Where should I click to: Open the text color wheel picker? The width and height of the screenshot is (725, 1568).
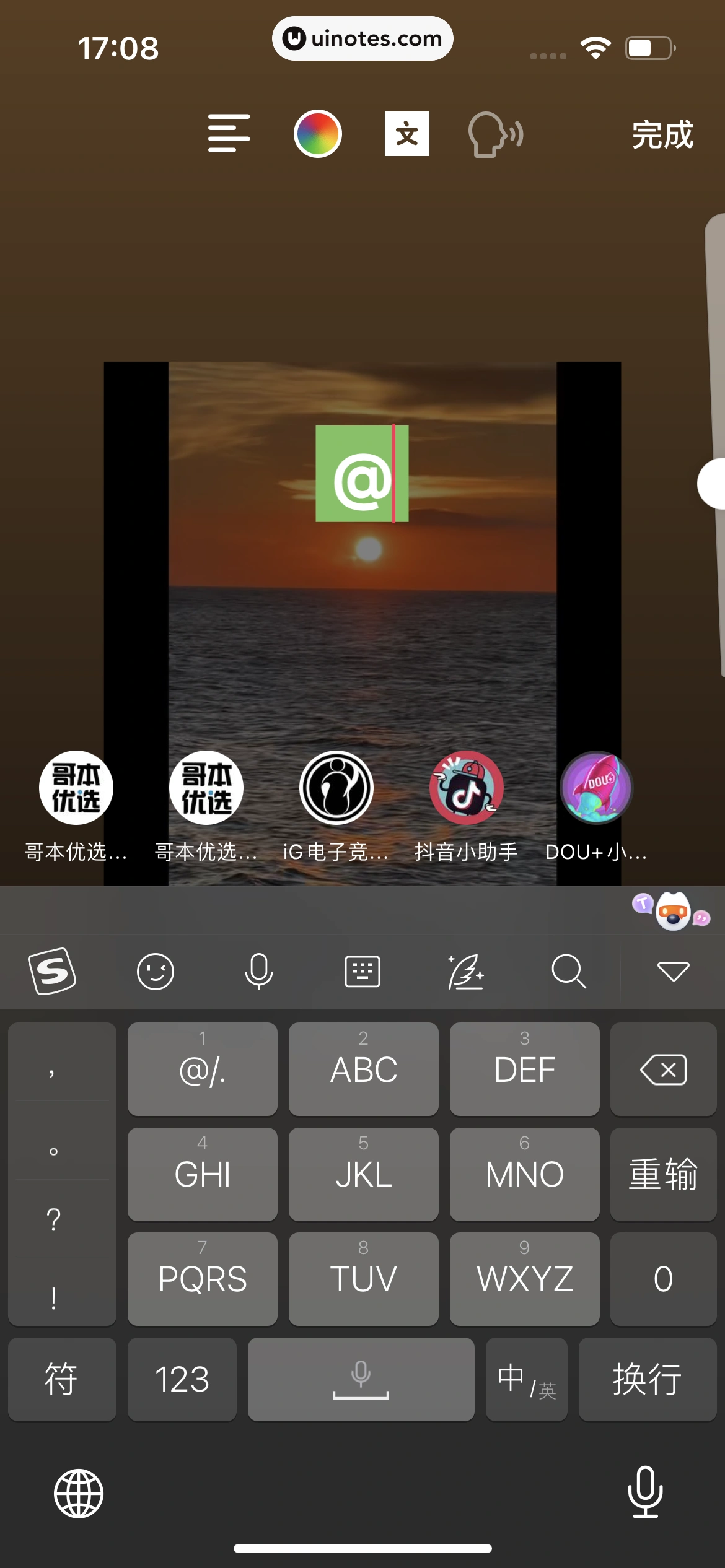317,134
